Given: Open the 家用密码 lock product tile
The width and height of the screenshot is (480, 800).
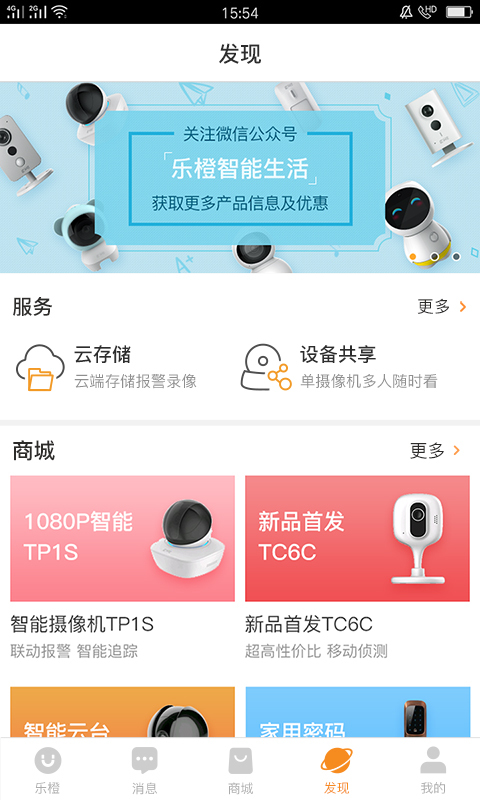Looking at the screenshot, I should click(357, 712).
